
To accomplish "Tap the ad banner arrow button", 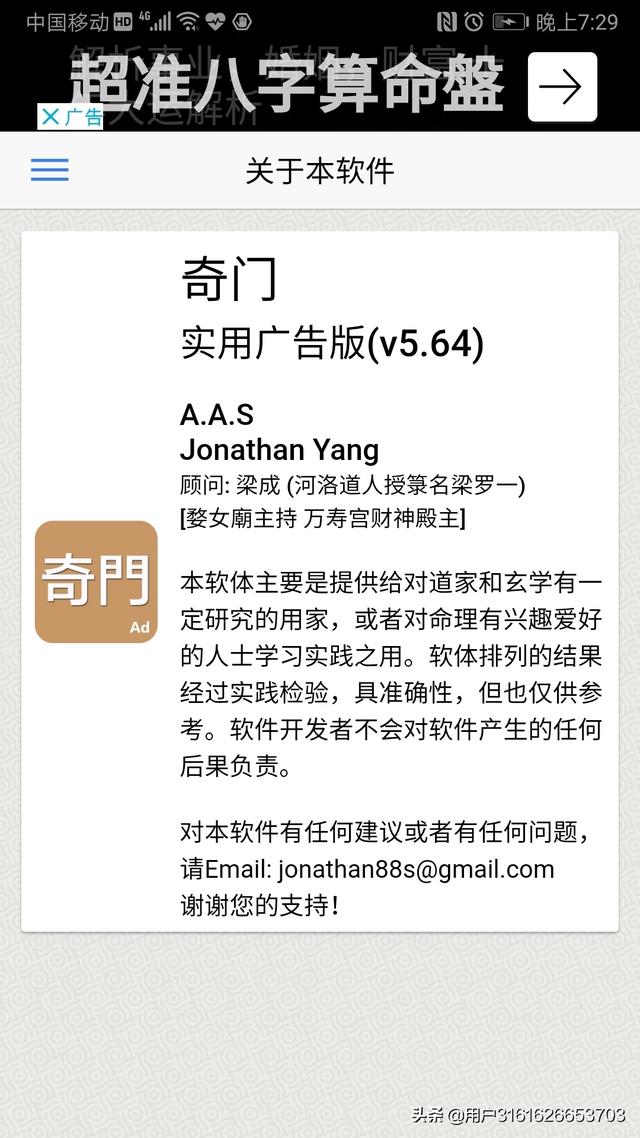I will 562,87.
